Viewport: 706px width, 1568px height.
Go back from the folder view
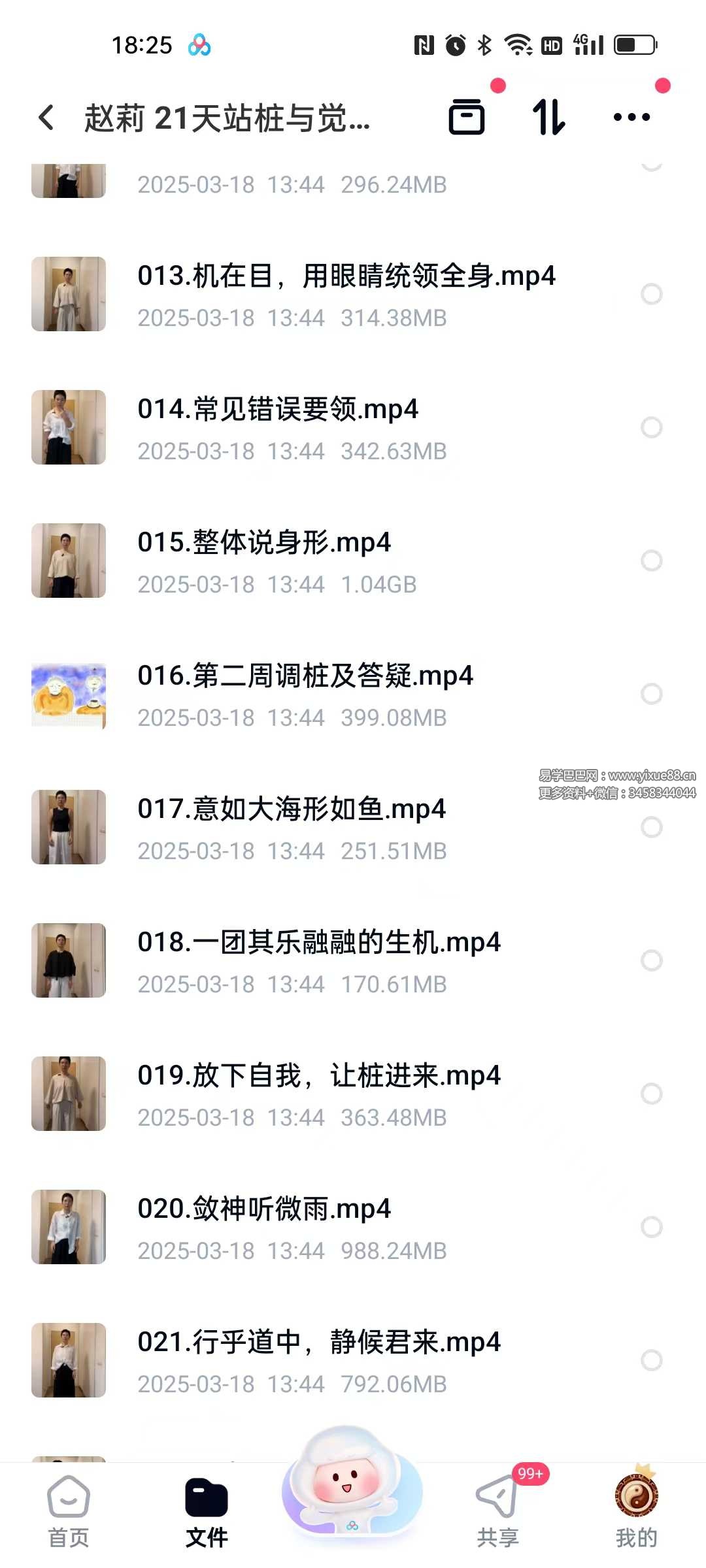pyautogui.click(x=46, y=118)
